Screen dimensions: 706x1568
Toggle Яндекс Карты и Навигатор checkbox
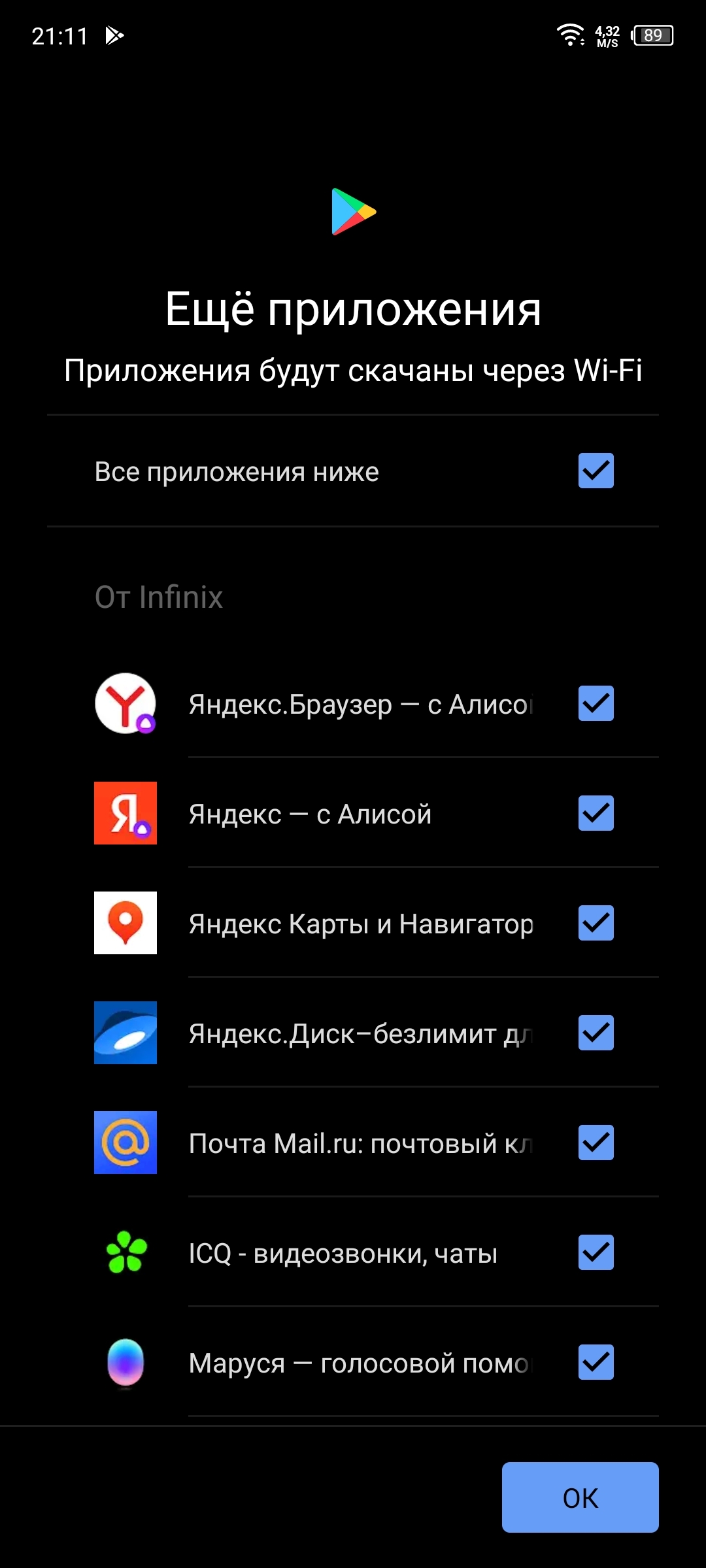click(x=596, y=923)
